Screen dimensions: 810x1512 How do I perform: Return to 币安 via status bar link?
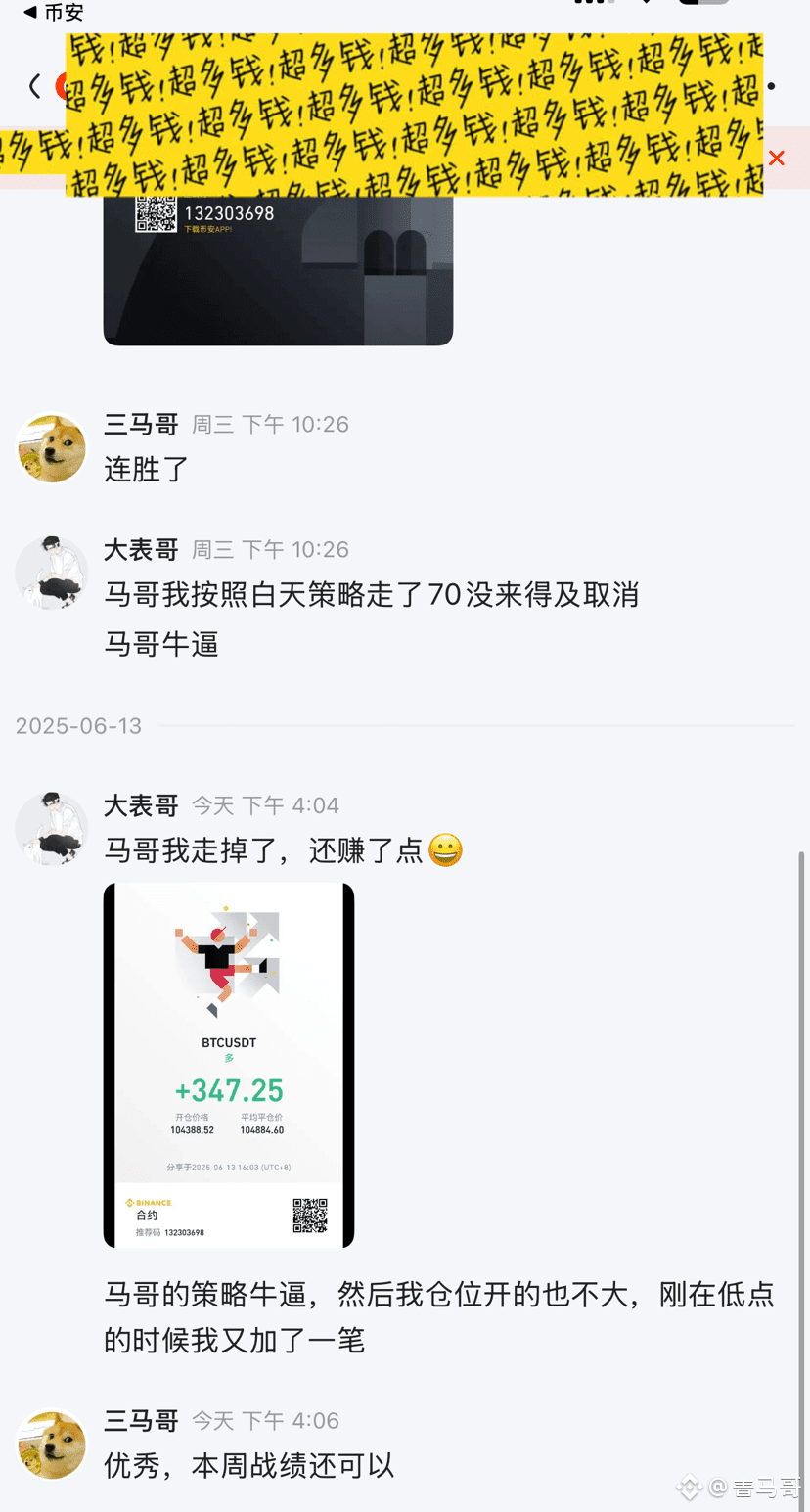[x=53, y=12]
